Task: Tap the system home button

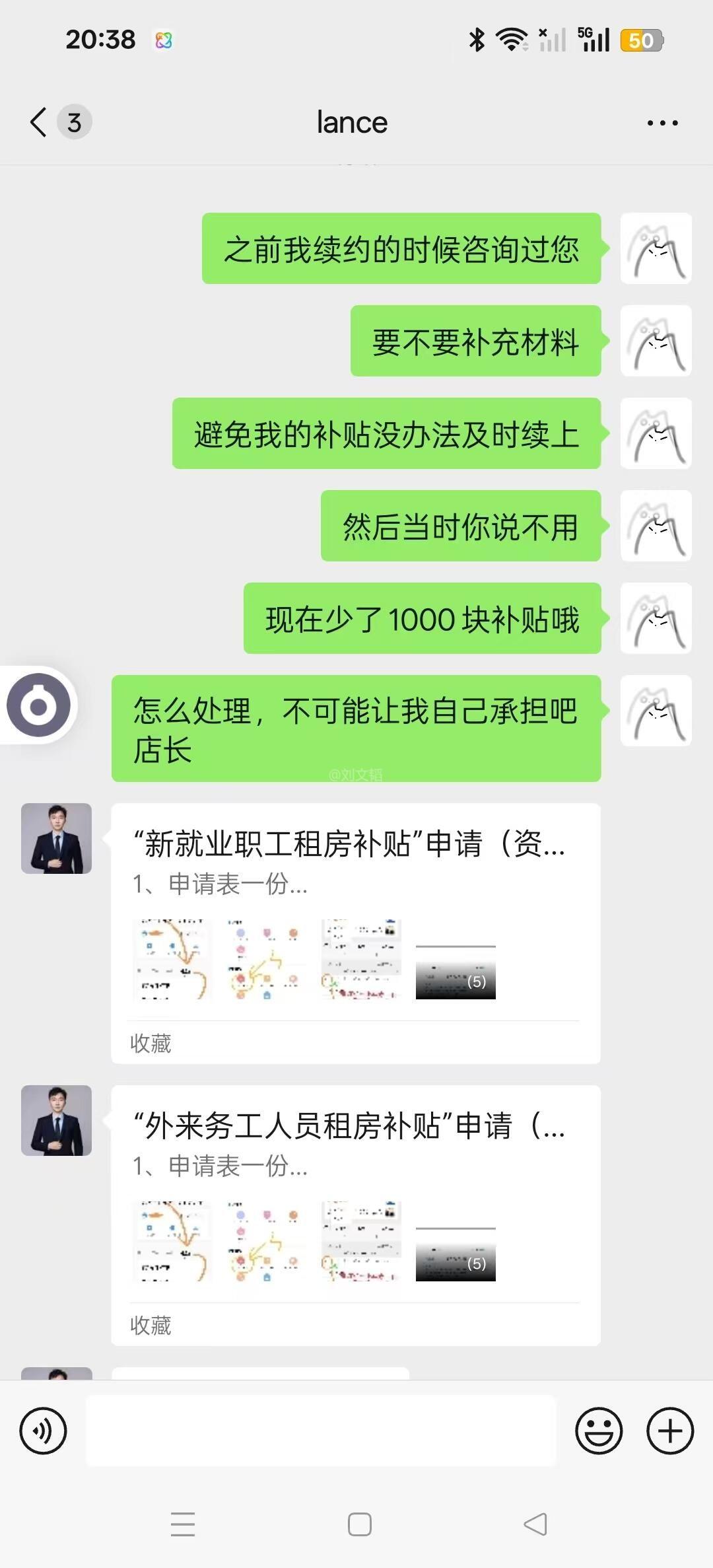Action: pyautogui.click(x=359, y=1524)
